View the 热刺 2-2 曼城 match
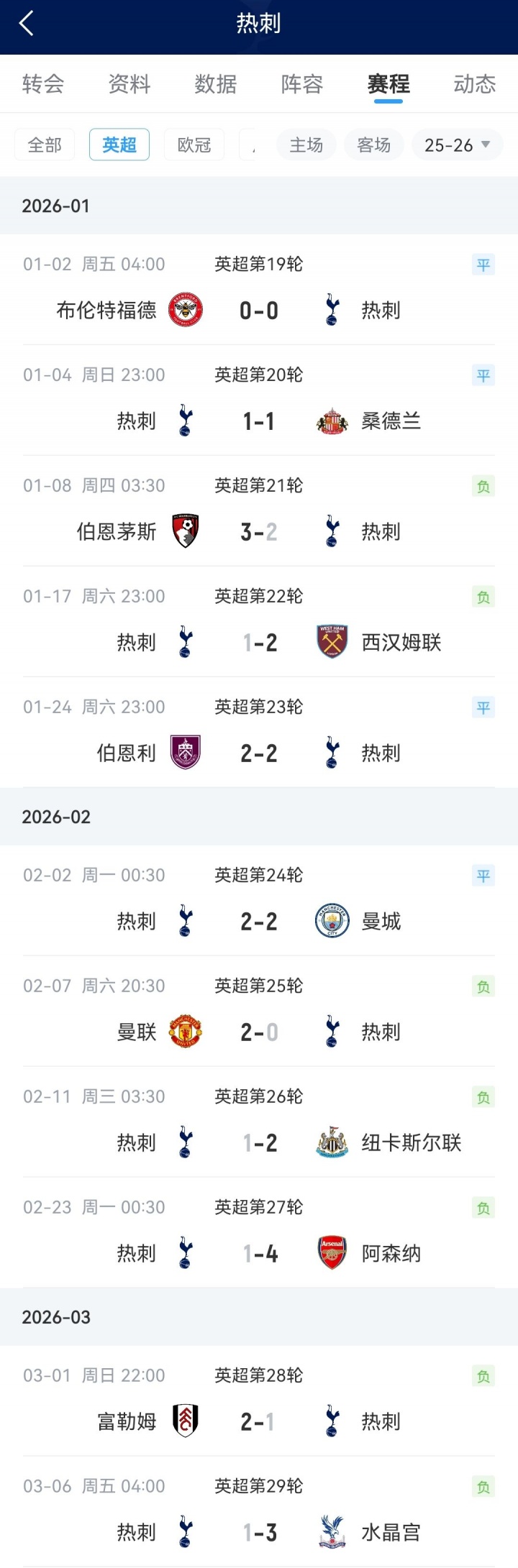Image resolution: width=518 pixels, height=1568 pixels. pyautogui.click(x=259, y=922)
